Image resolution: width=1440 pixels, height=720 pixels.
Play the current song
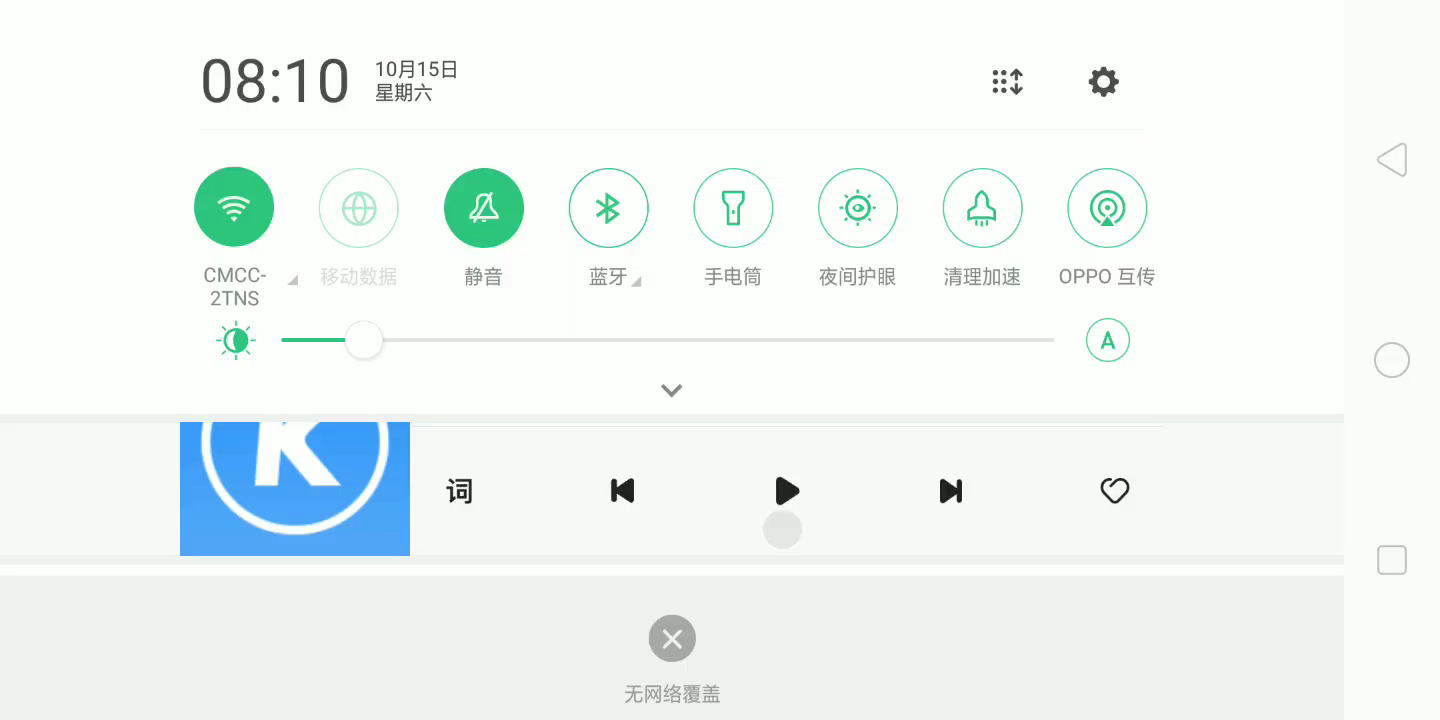[x=787, y=491]
